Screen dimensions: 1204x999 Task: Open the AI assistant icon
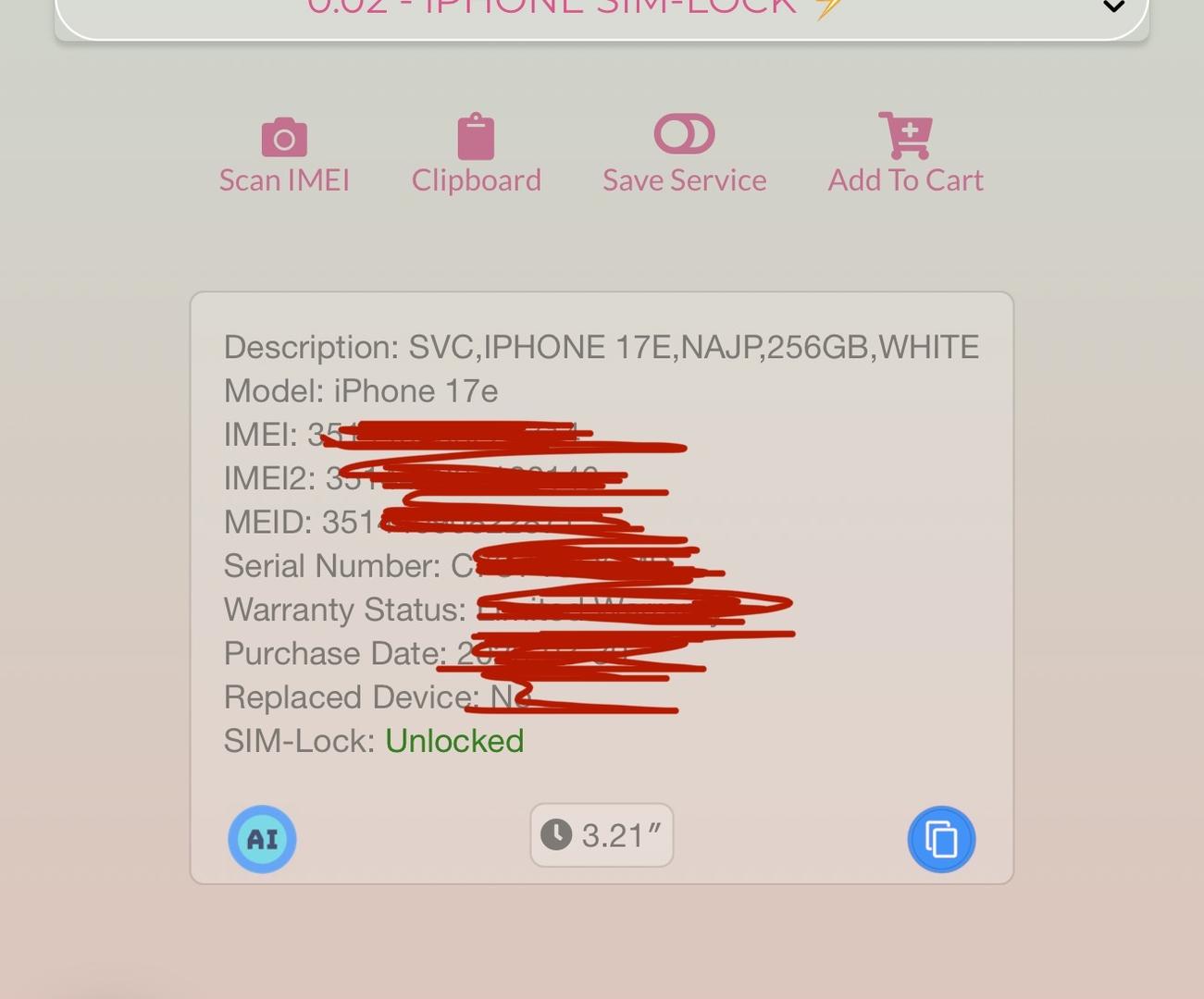coord(262,839)
